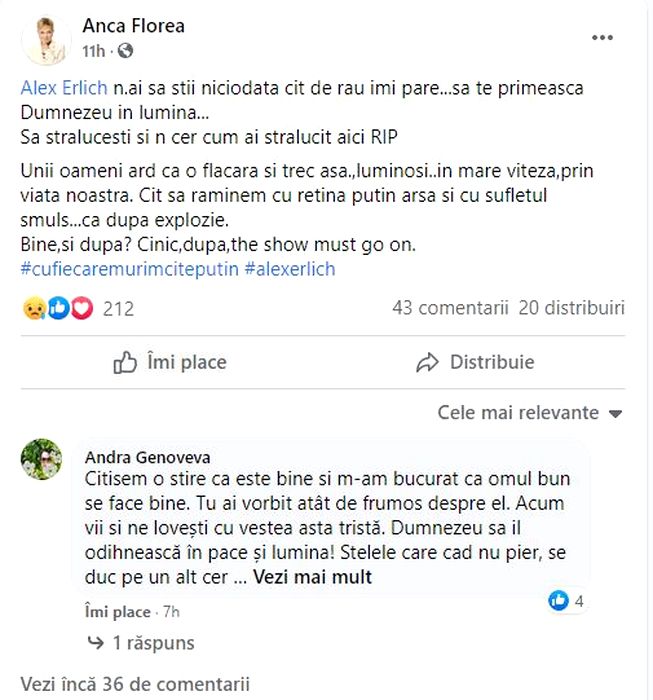
Task: Open the 43 comentarii list
Action: pos(450,308)
